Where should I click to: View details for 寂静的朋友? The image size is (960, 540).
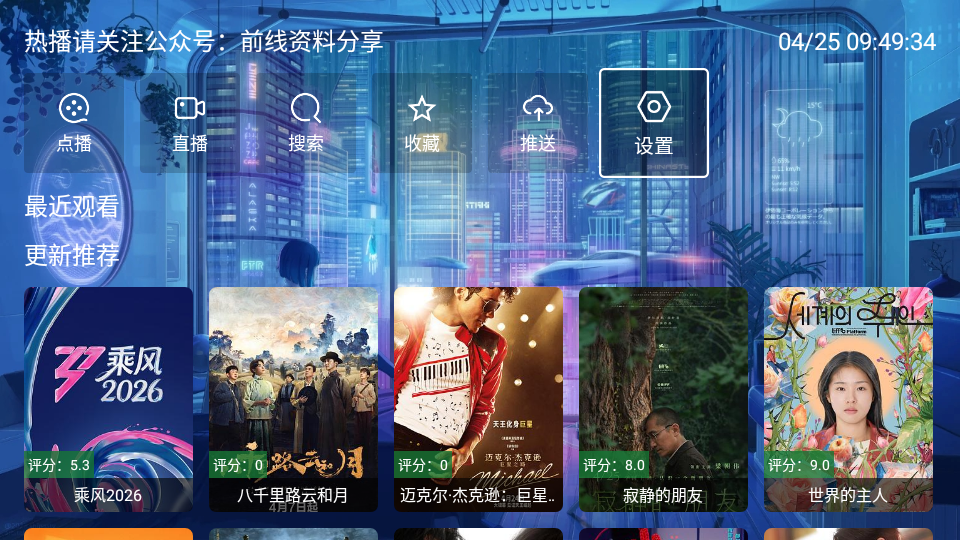coord(664,399)
